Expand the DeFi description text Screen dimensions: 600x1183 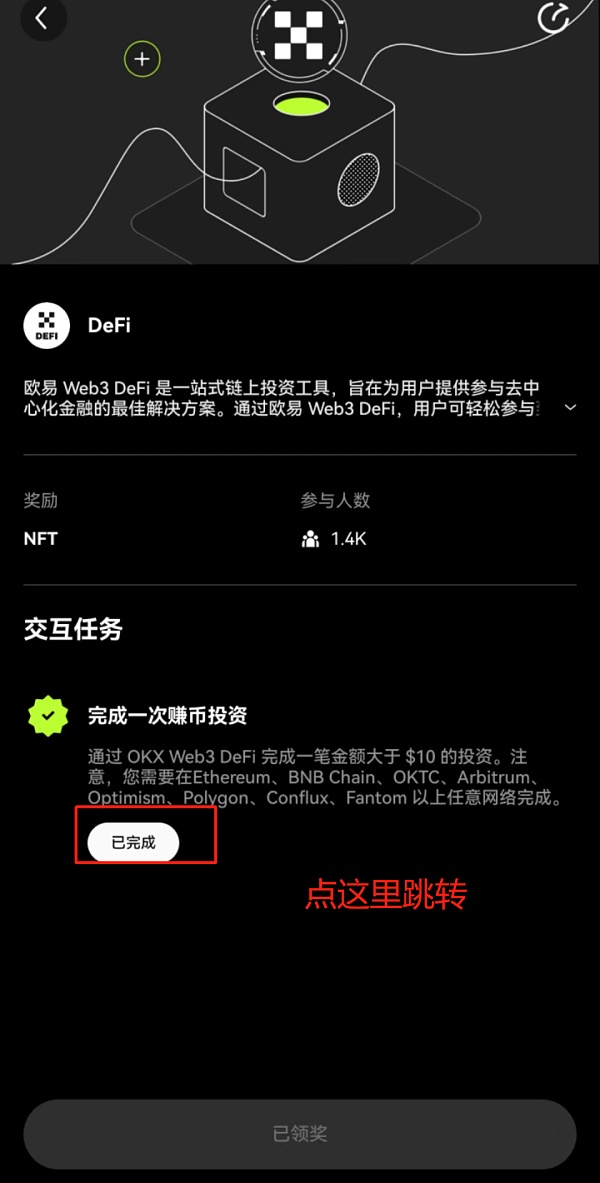tap(570, 408)
